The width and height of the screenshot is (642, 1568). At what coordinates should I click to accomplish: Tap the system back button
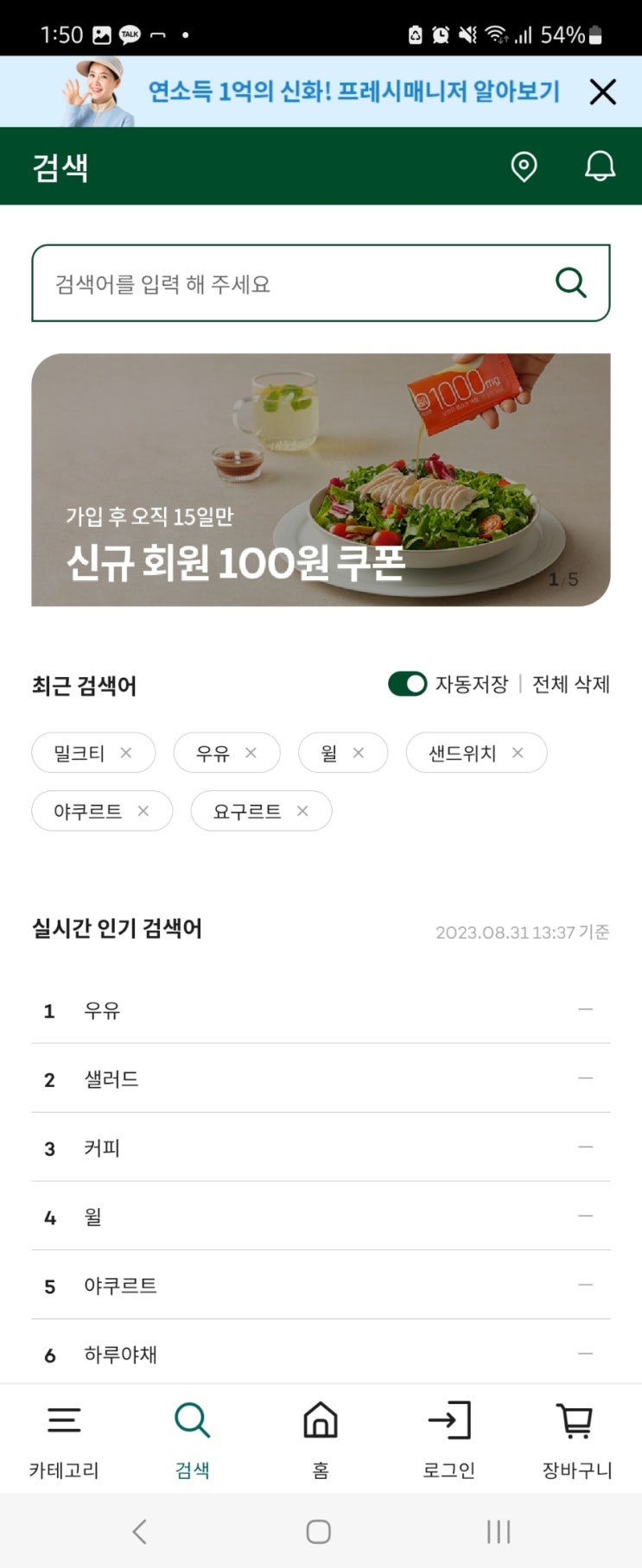click(x=140, y=1531)
